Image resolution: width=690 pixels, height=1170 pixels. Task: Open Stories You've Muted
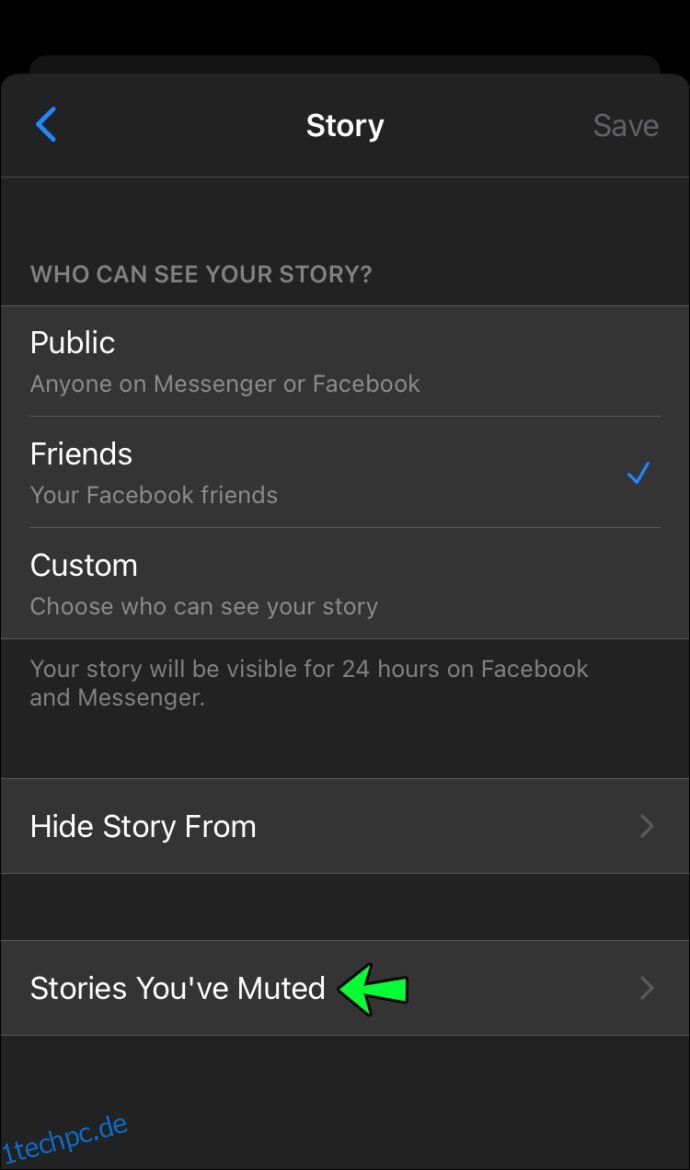pyautogui.click(x=345, y=988)
